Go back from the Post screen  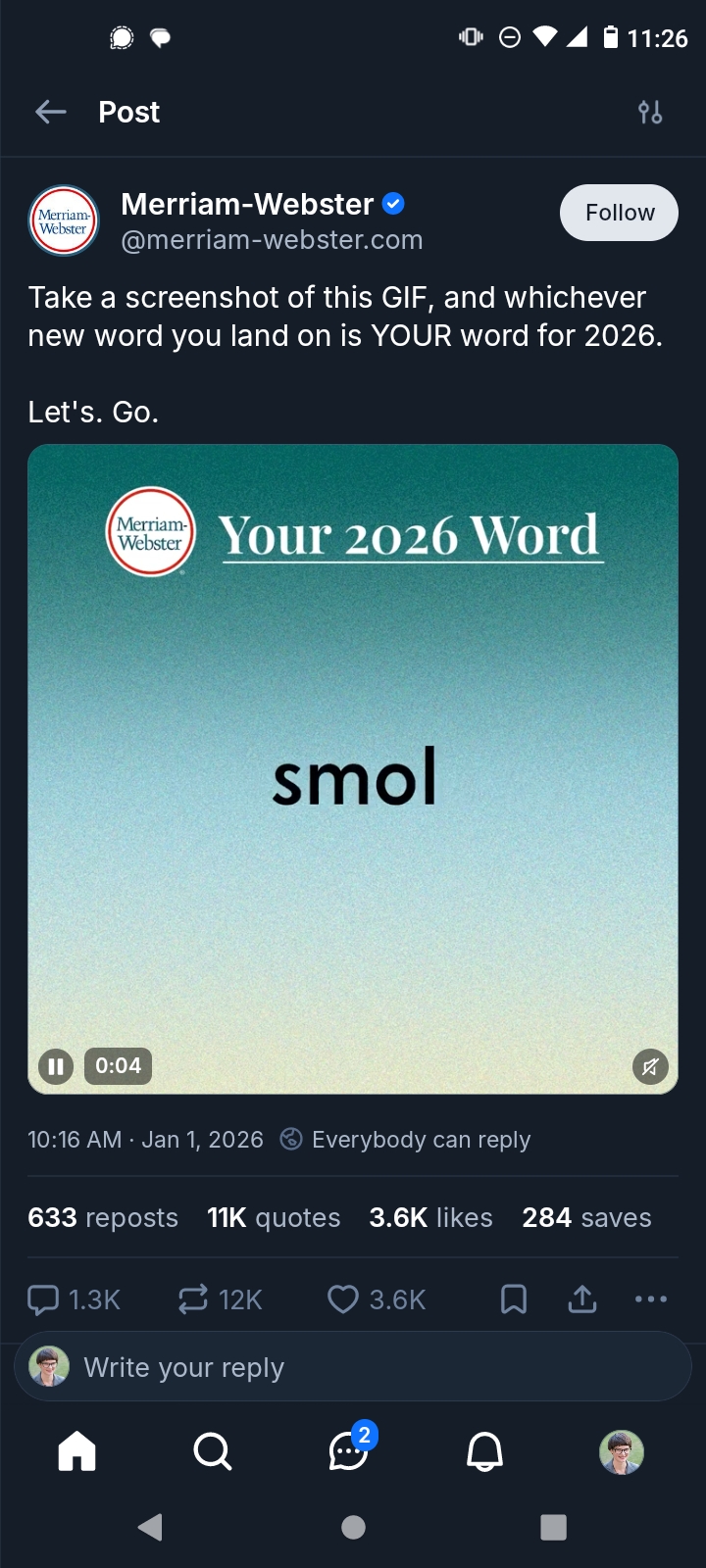pyautogui.click(x=51, y=113)
